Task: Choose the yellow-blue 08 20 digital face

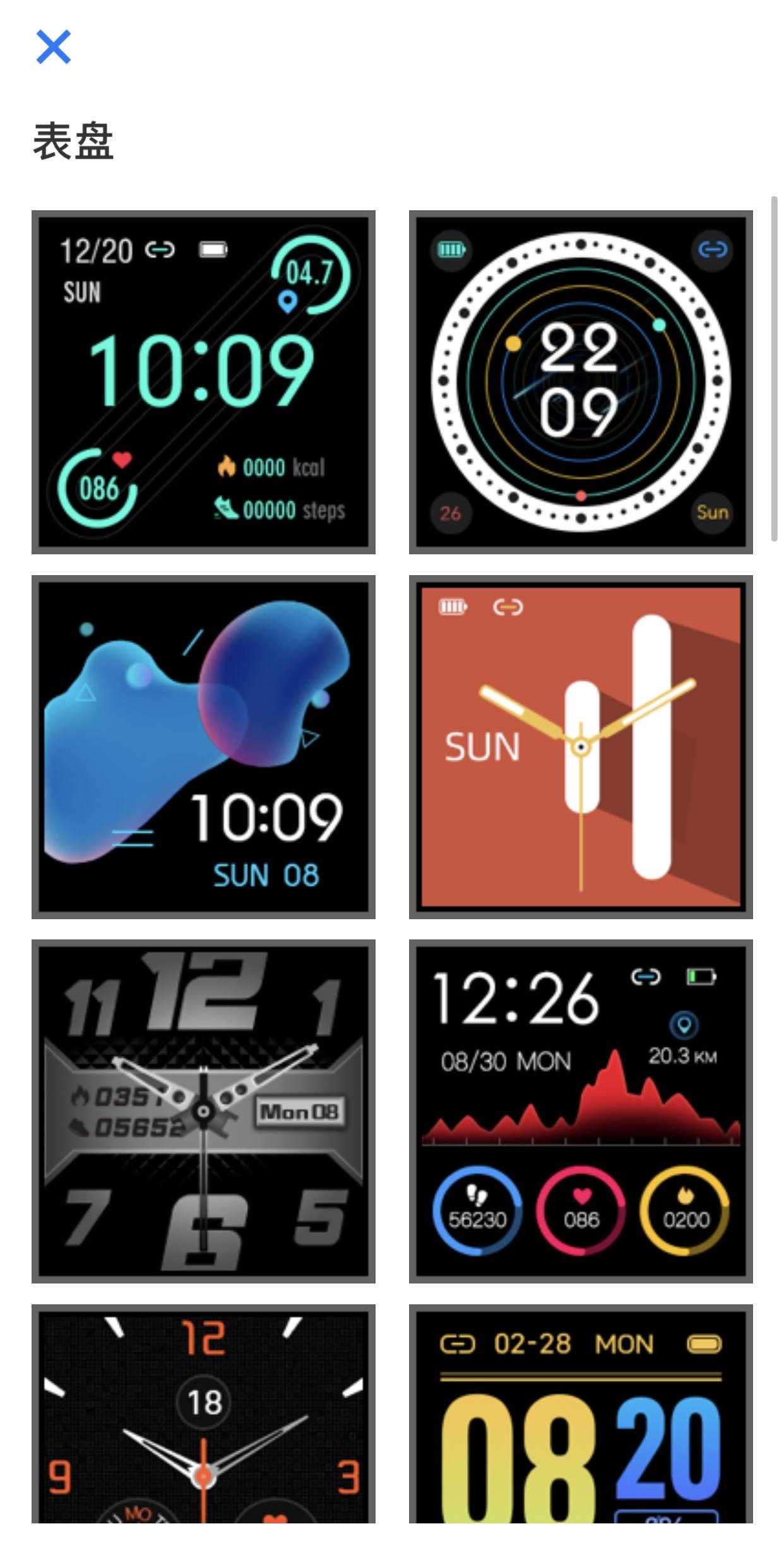Action: point(581,1414)
